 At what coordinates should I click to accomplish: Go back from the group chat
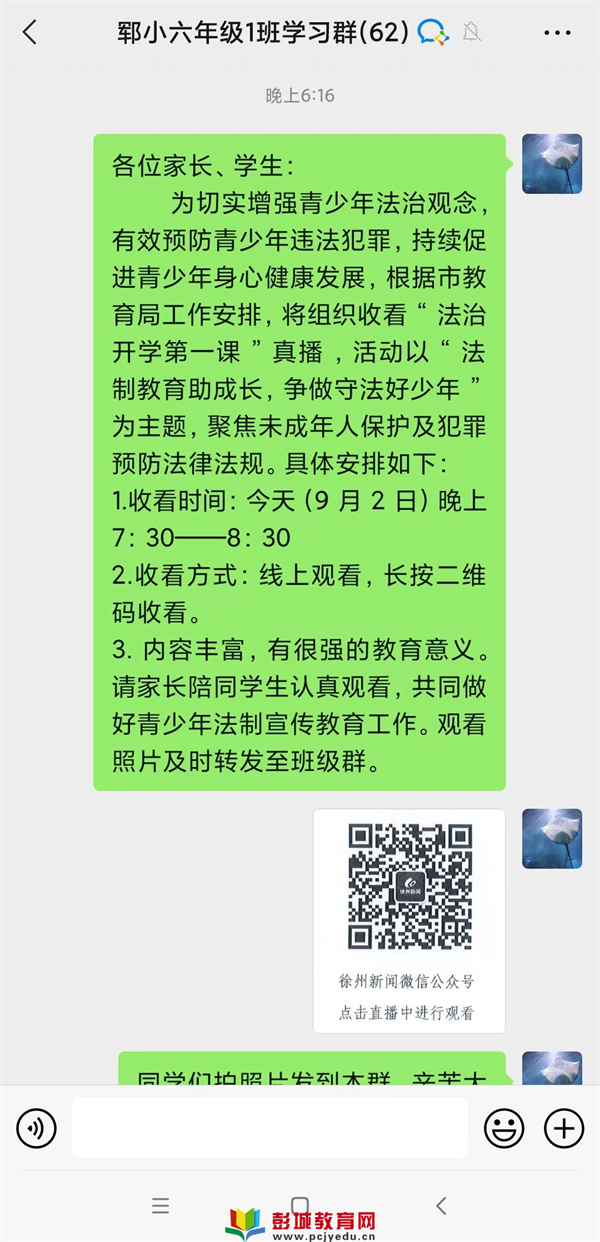(x=30, y=32)
